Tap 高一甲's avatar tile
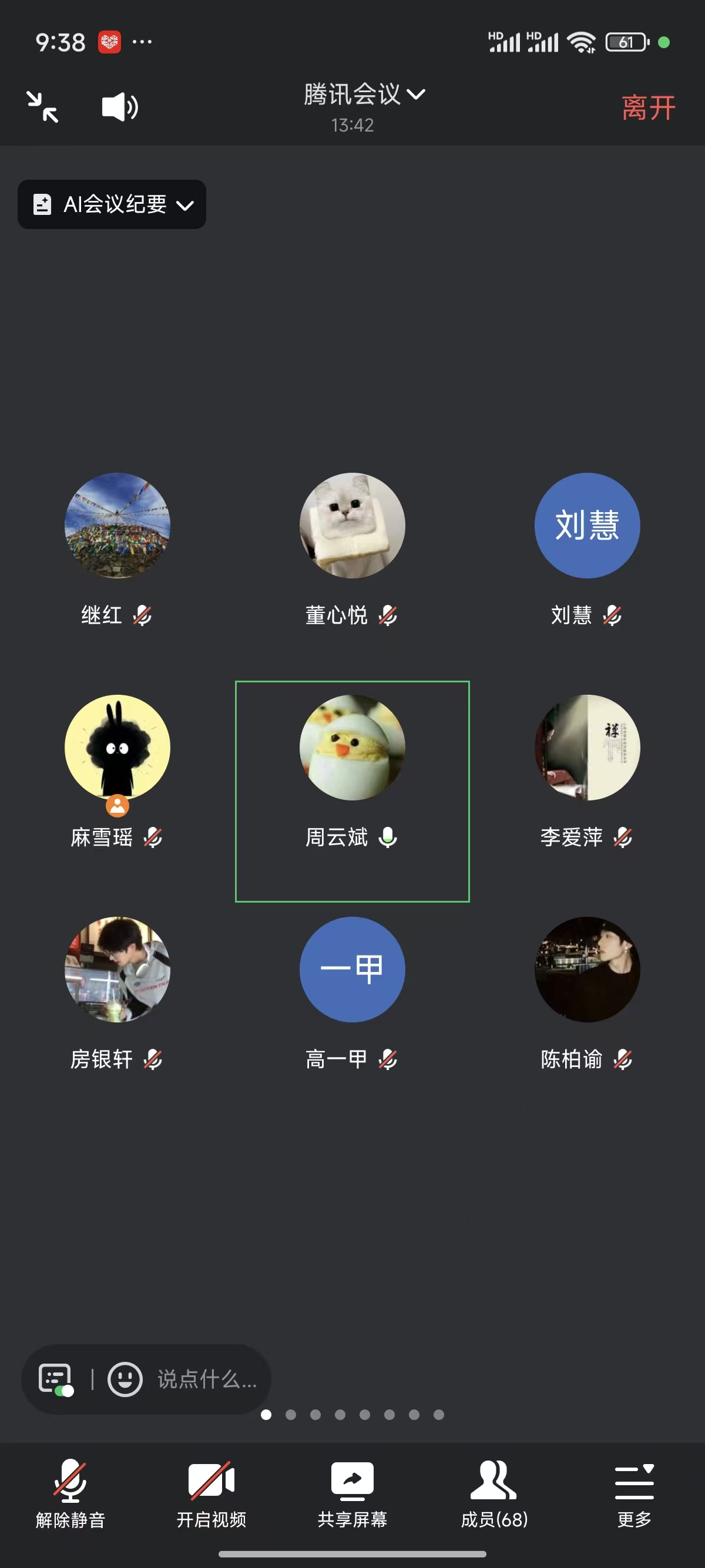This screenshot has height=1568, width=705. (x=352, y=970)
